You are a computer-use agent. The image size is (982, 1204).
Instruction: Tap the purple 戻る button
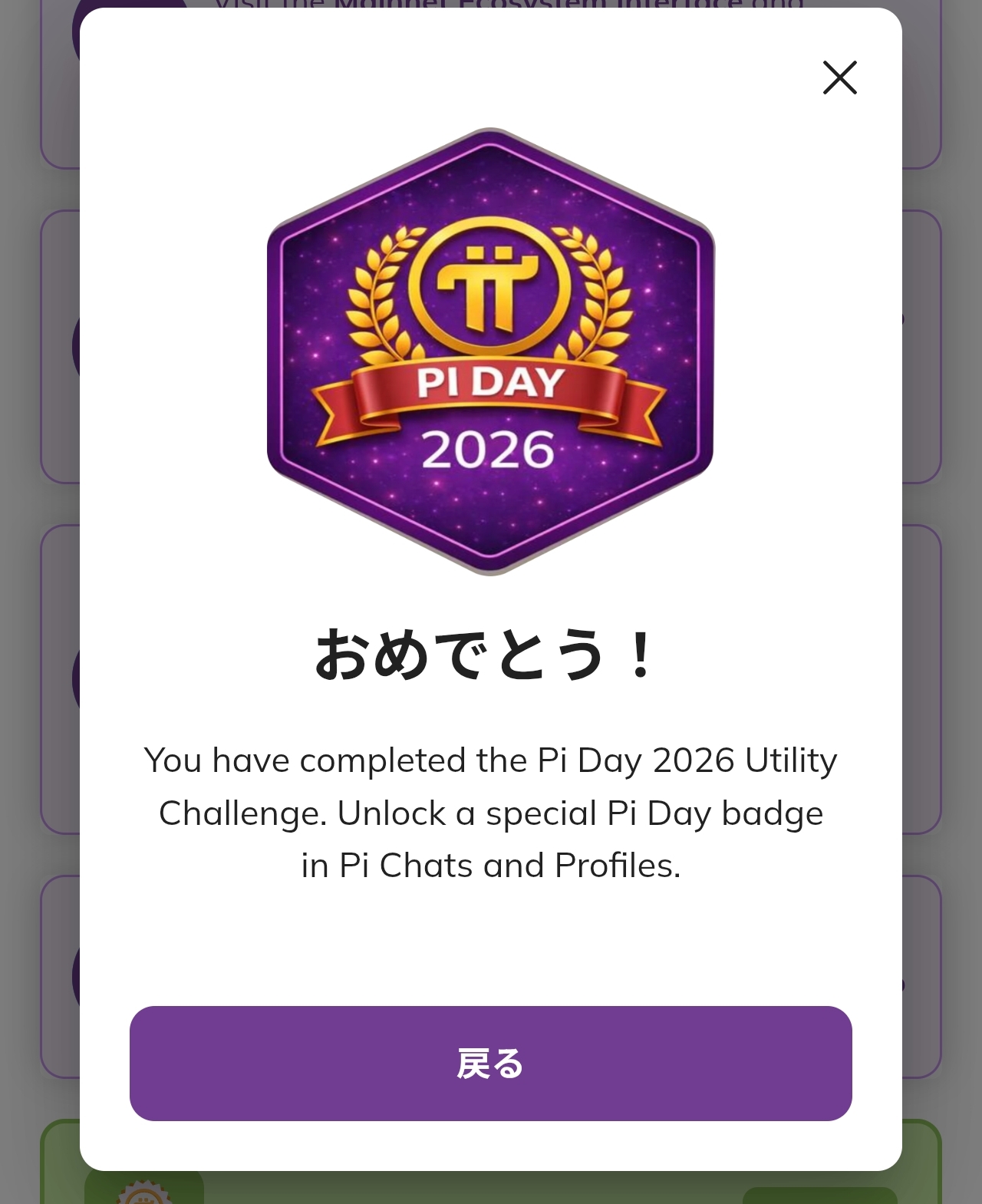490,1063
